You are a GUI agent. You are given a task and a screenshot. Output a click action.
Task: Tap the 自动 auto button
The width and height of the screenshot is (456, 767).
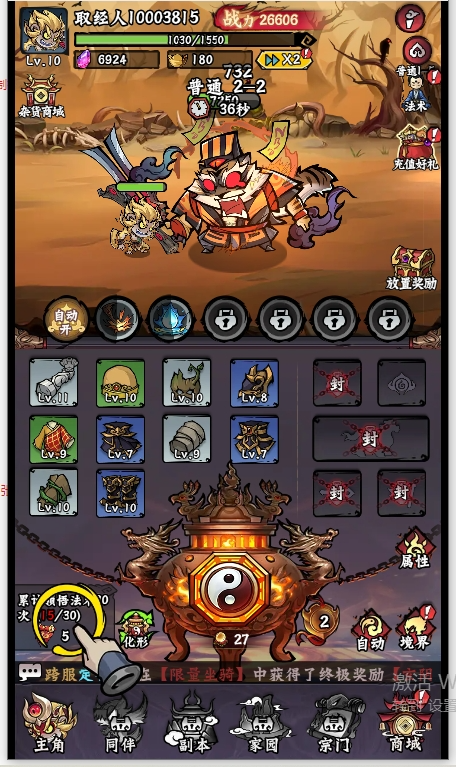click(370, 632)
